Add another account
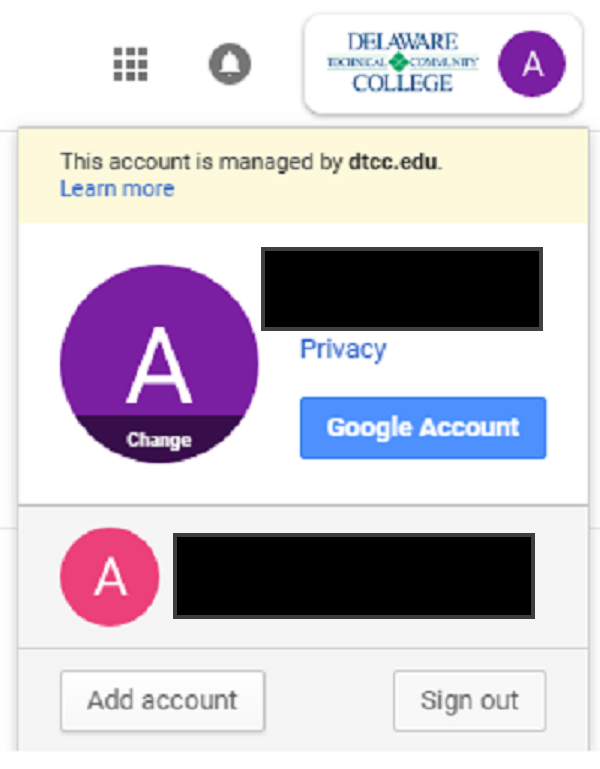 tap(162, 700)
